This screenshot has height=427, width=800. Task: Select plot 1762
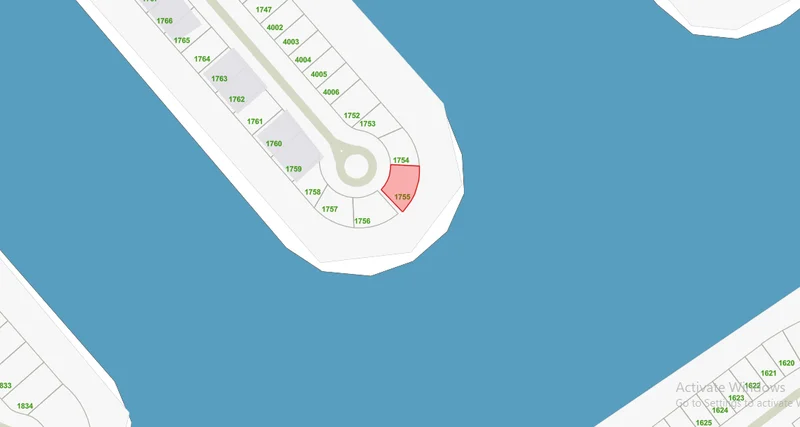click(x=237, y=99)
